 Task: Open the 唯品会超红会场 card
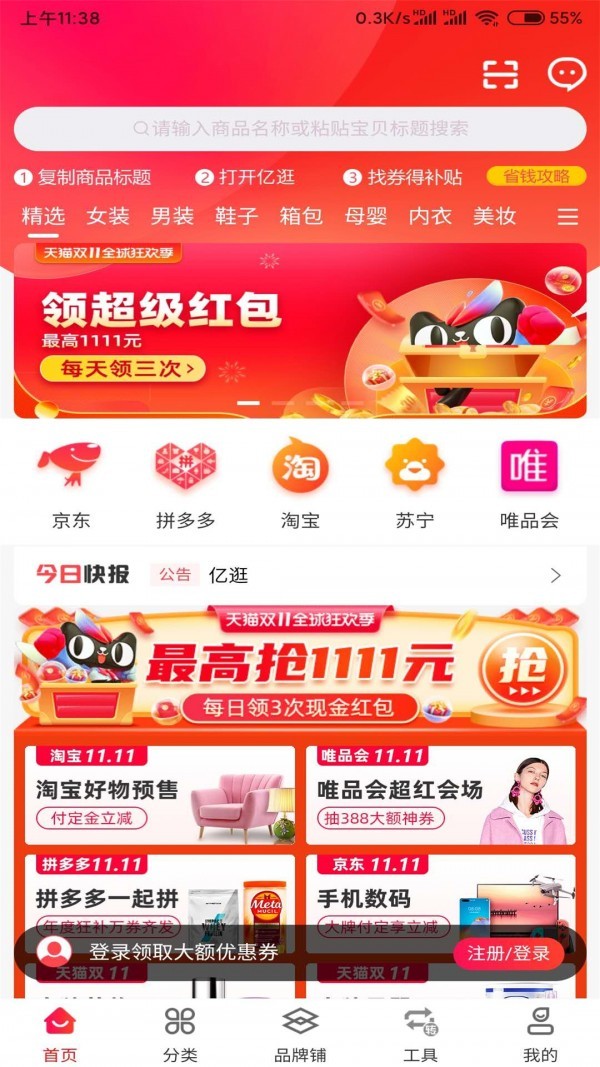click(x=440, y=795)
